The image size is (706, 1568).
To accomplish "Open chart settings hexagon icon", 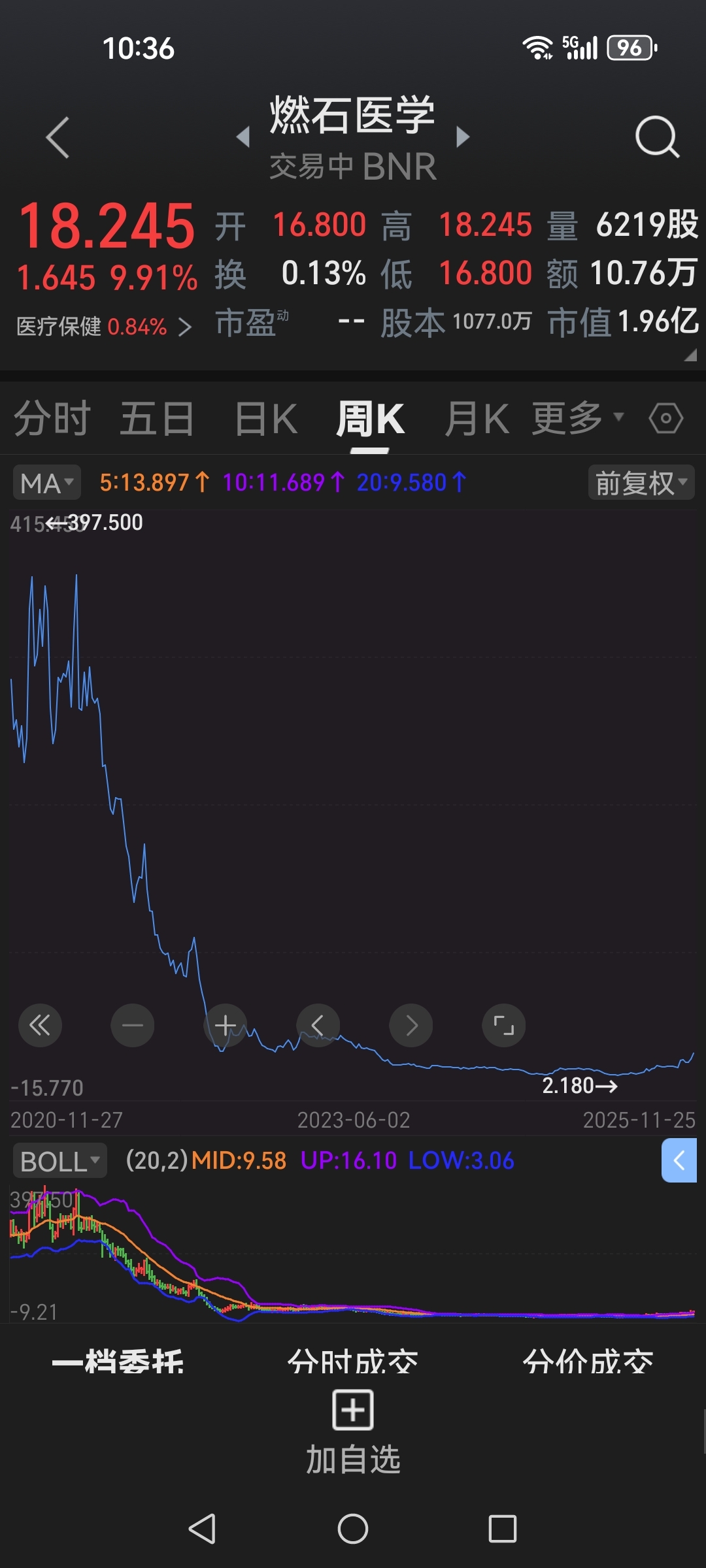I will (x=666, y=418).
